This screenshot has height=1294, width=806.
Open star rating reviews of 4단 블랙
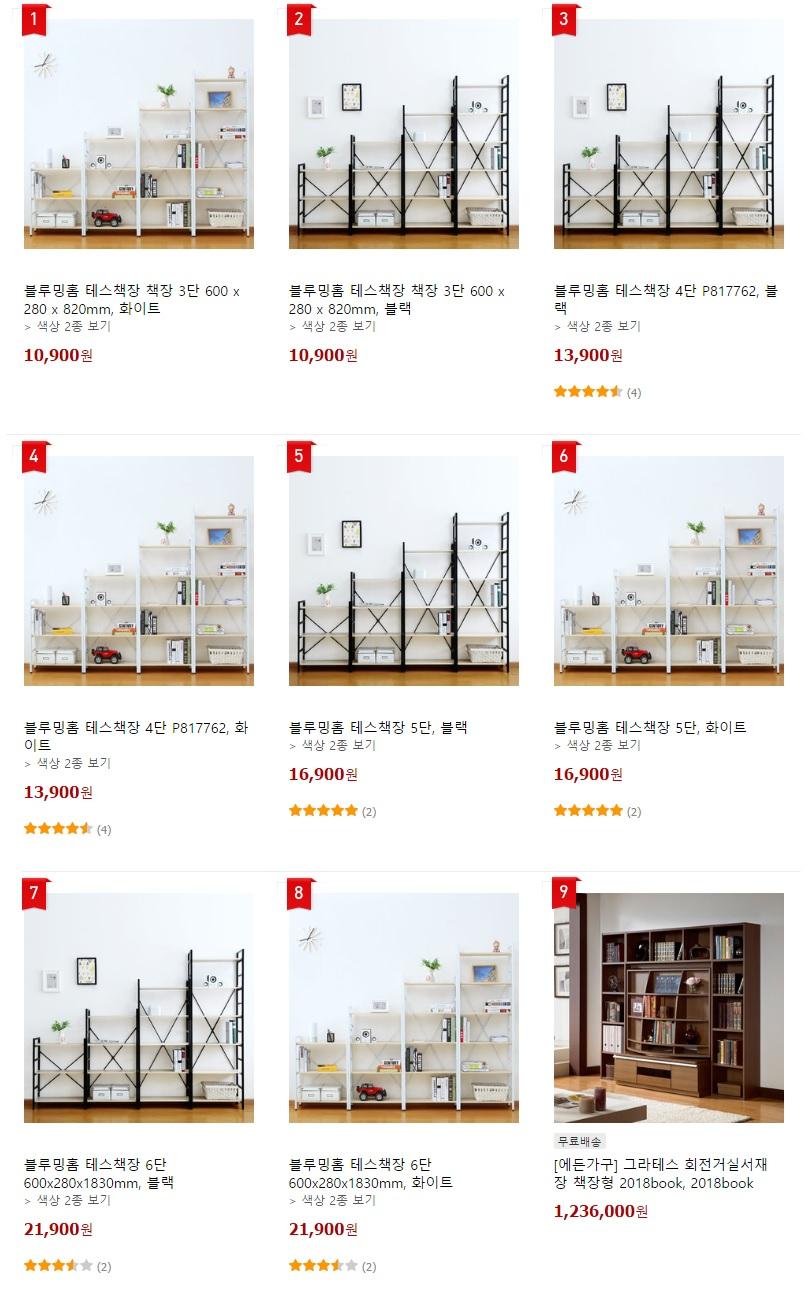(597, 392)
